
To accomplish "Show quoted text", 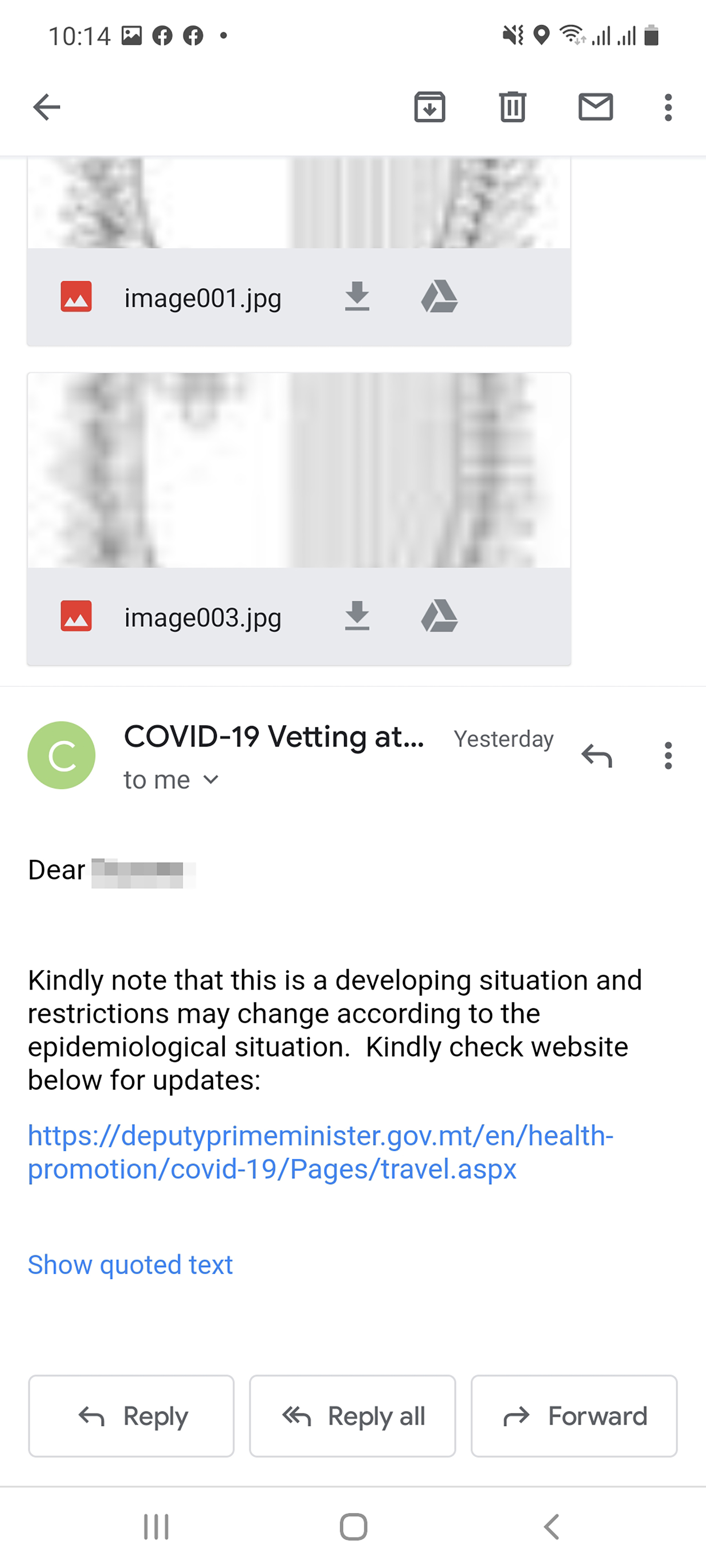I will click(x=130, y=1264).
